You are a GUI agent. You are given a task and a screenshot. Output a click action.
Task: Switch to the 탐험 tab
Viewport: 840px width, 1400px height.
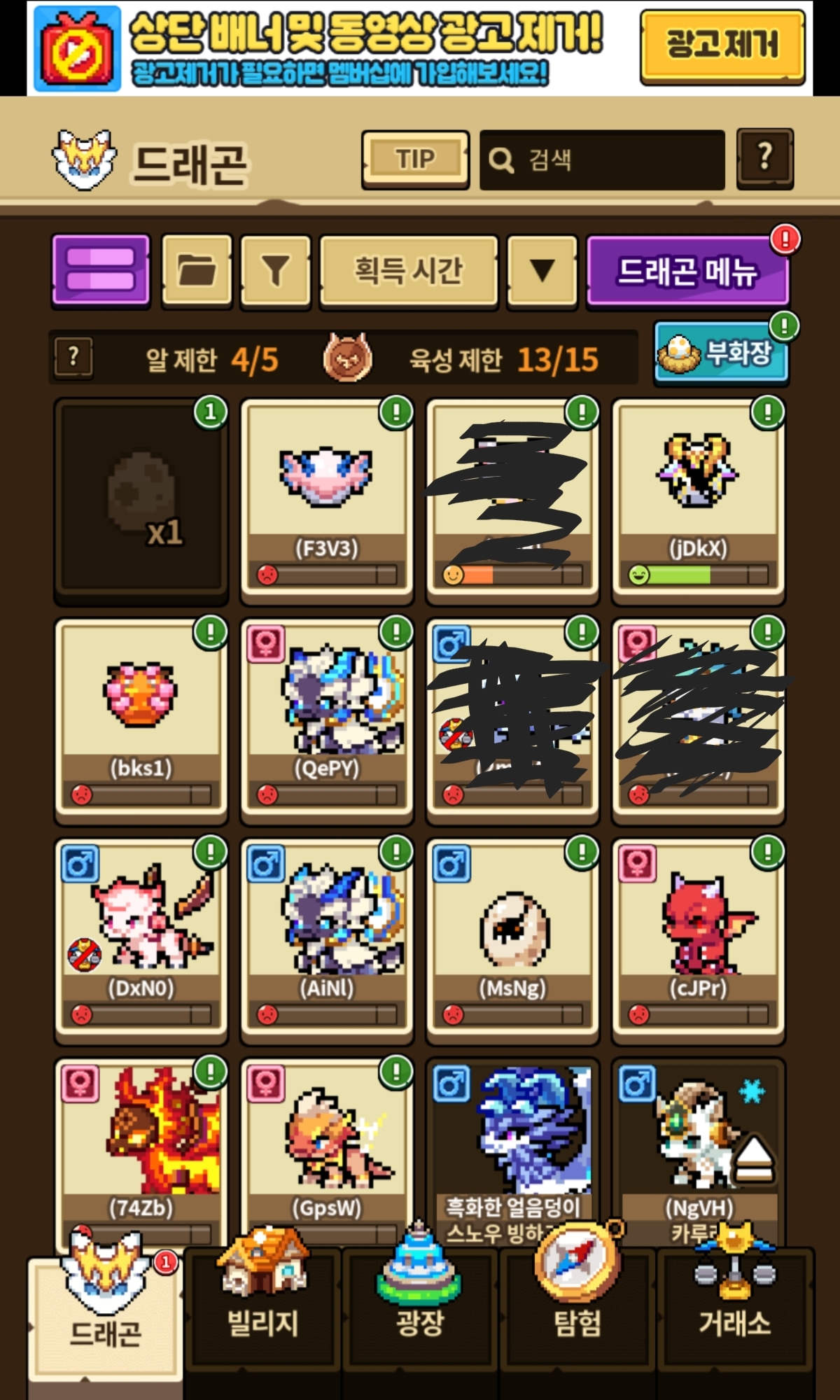pos(577,1308)
